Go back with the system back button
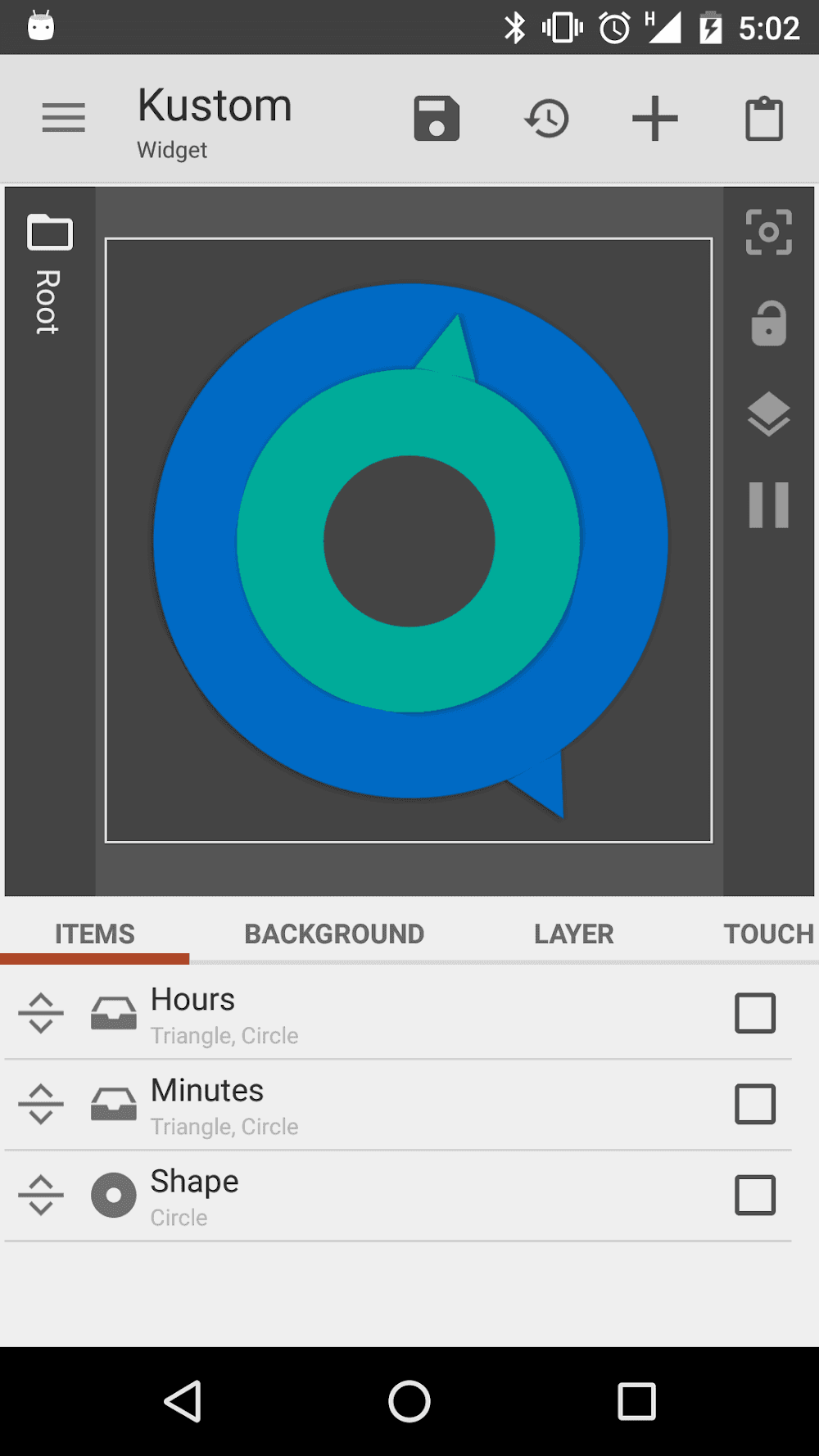819x1456 pixels. coord(183,1401)
